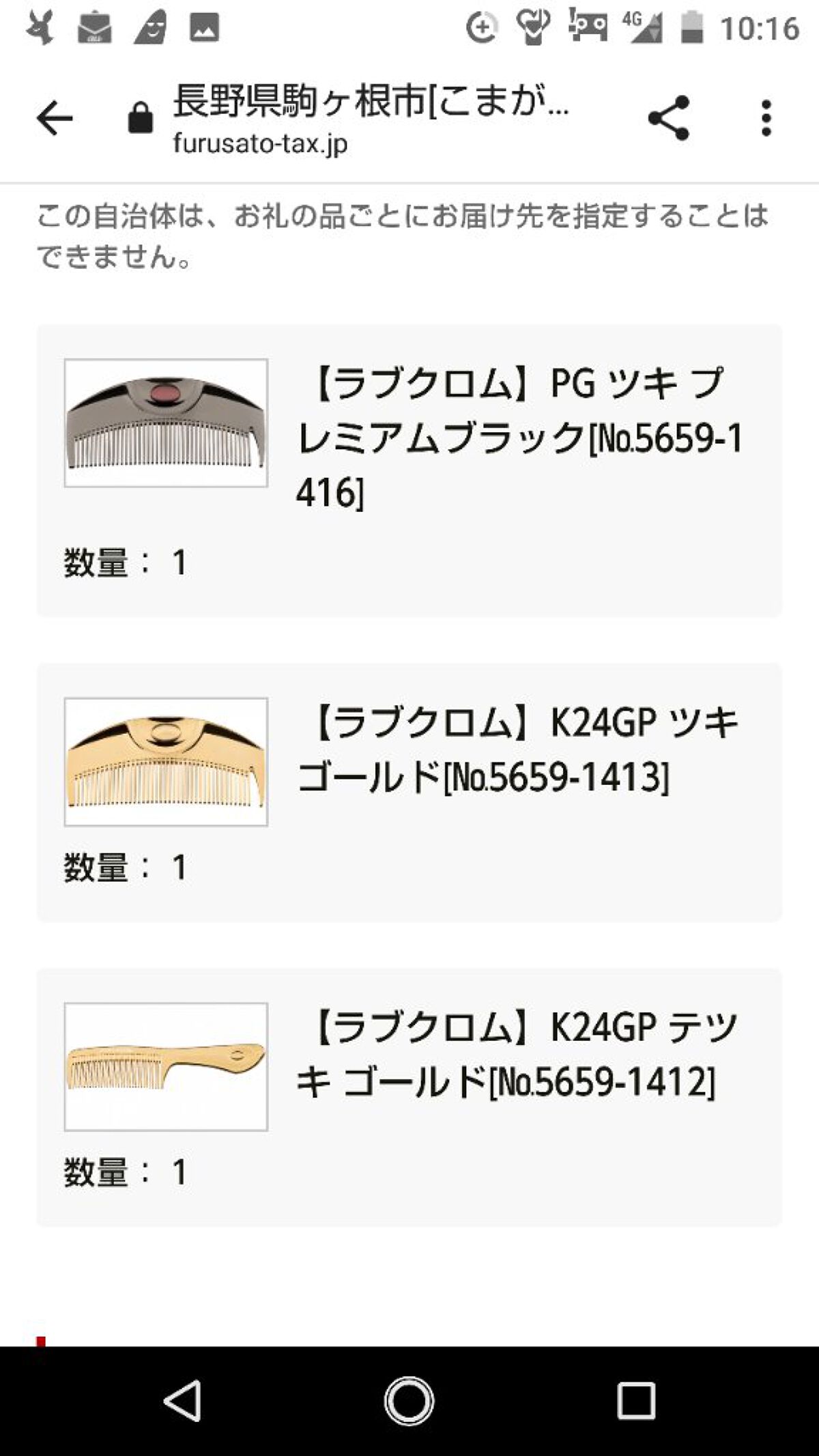This screenshot has width=819, height=1456.
Task: Open the browser overflow menu
Action: pos(766,118)
